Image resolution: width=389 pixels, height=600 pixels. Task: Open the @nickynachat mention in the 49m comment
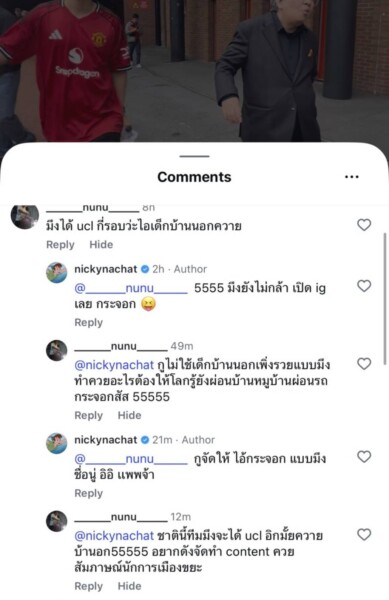114,365
